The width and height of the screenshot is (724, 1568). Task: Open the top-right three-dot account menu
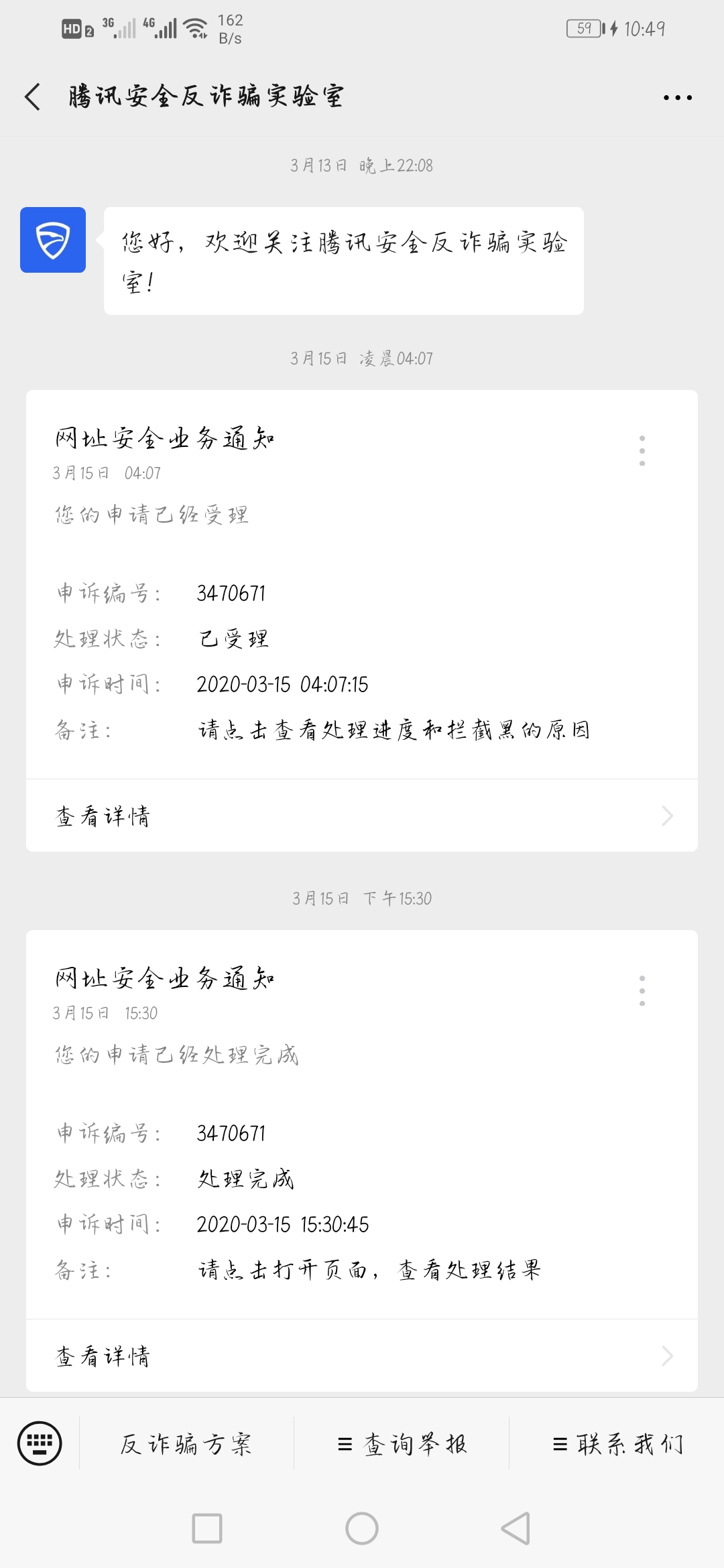677,98
